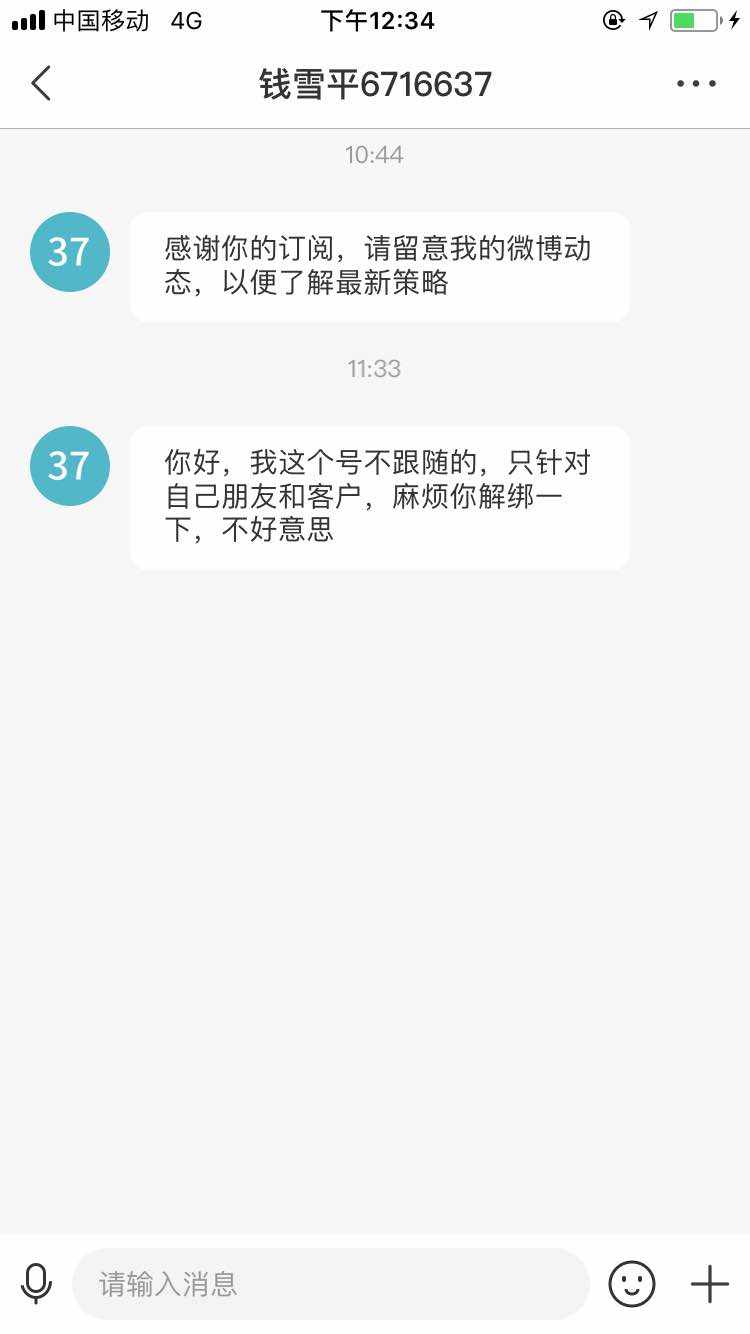This screenshot has width=750, height=1334.
Task: Open sender avatar 37 beside the 10:44 message
Action: pos(69,252)
